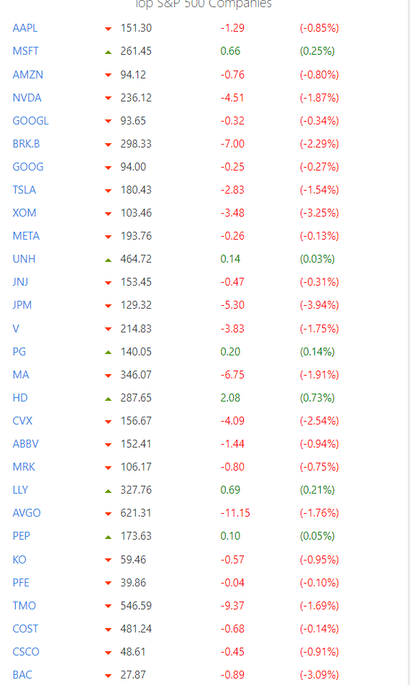This screenshot has height=685, width=410.
Task: Open the UNH ticker link
Action: coord(24,259)
